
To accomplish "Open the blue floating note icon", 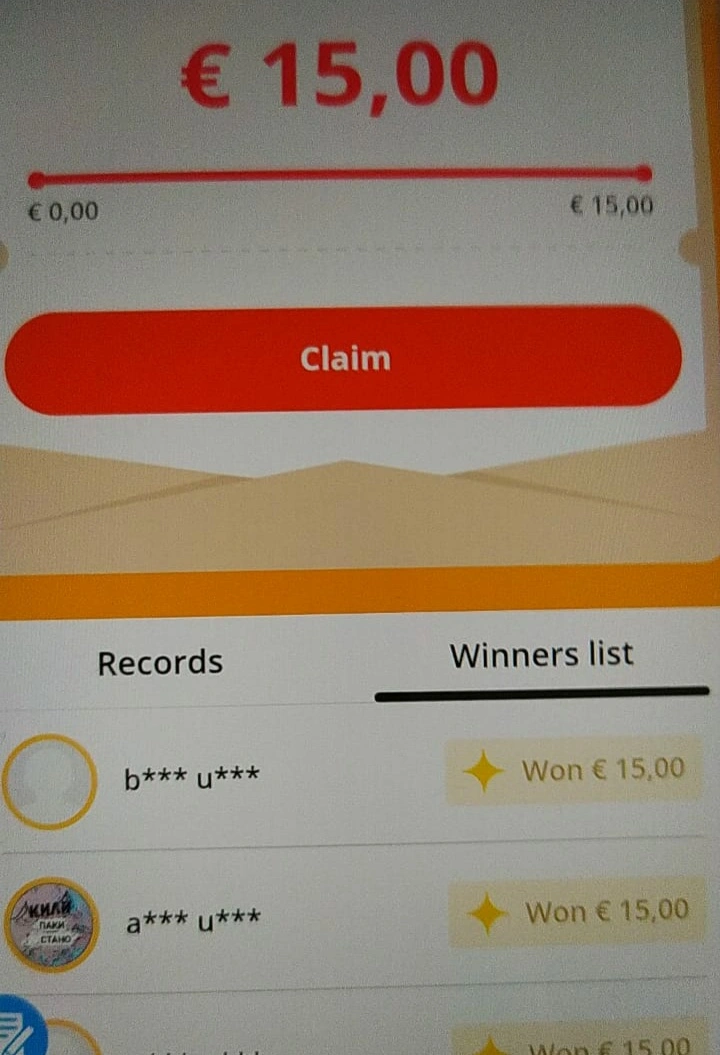I will click(19, 1028).
